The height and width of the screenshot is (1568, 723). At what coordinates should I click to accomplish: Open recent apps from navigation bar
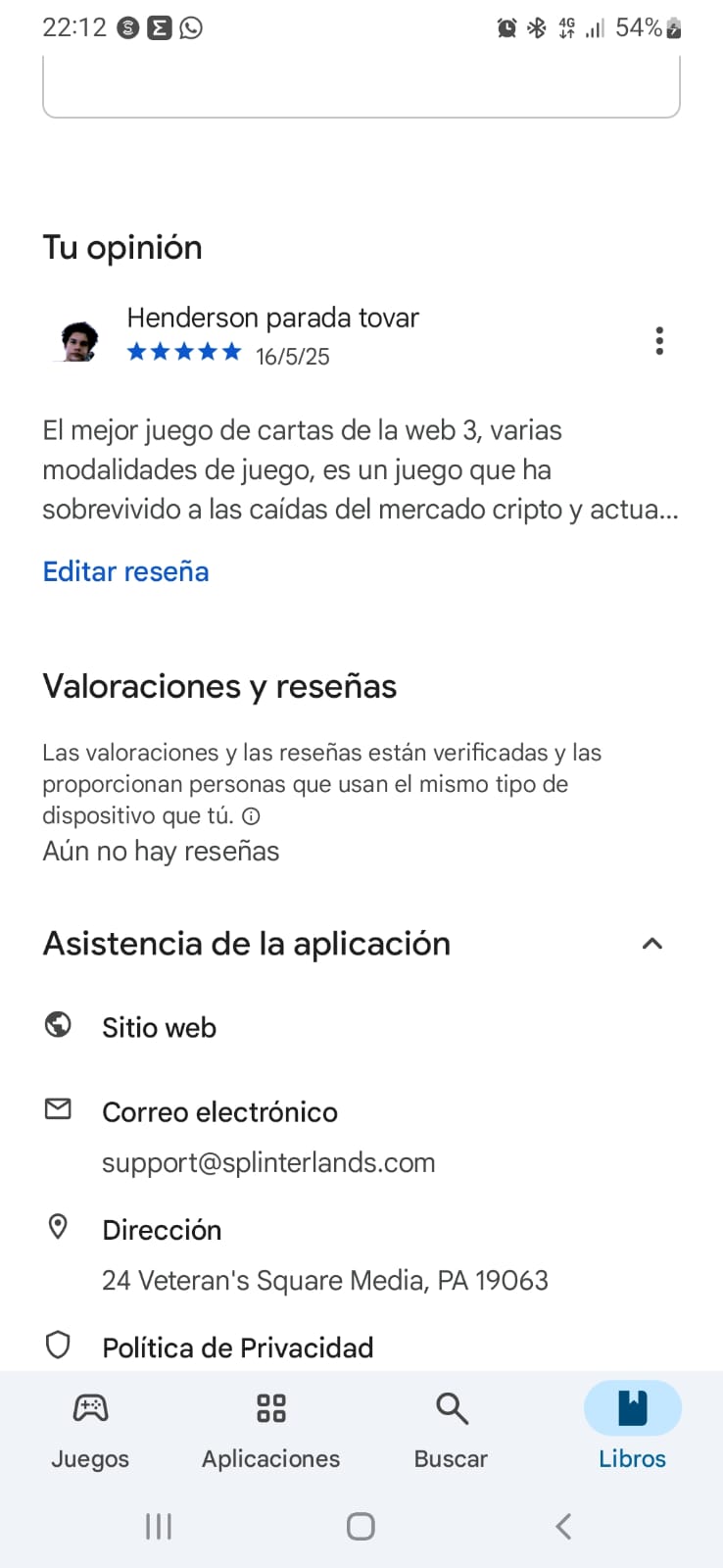159,1526
